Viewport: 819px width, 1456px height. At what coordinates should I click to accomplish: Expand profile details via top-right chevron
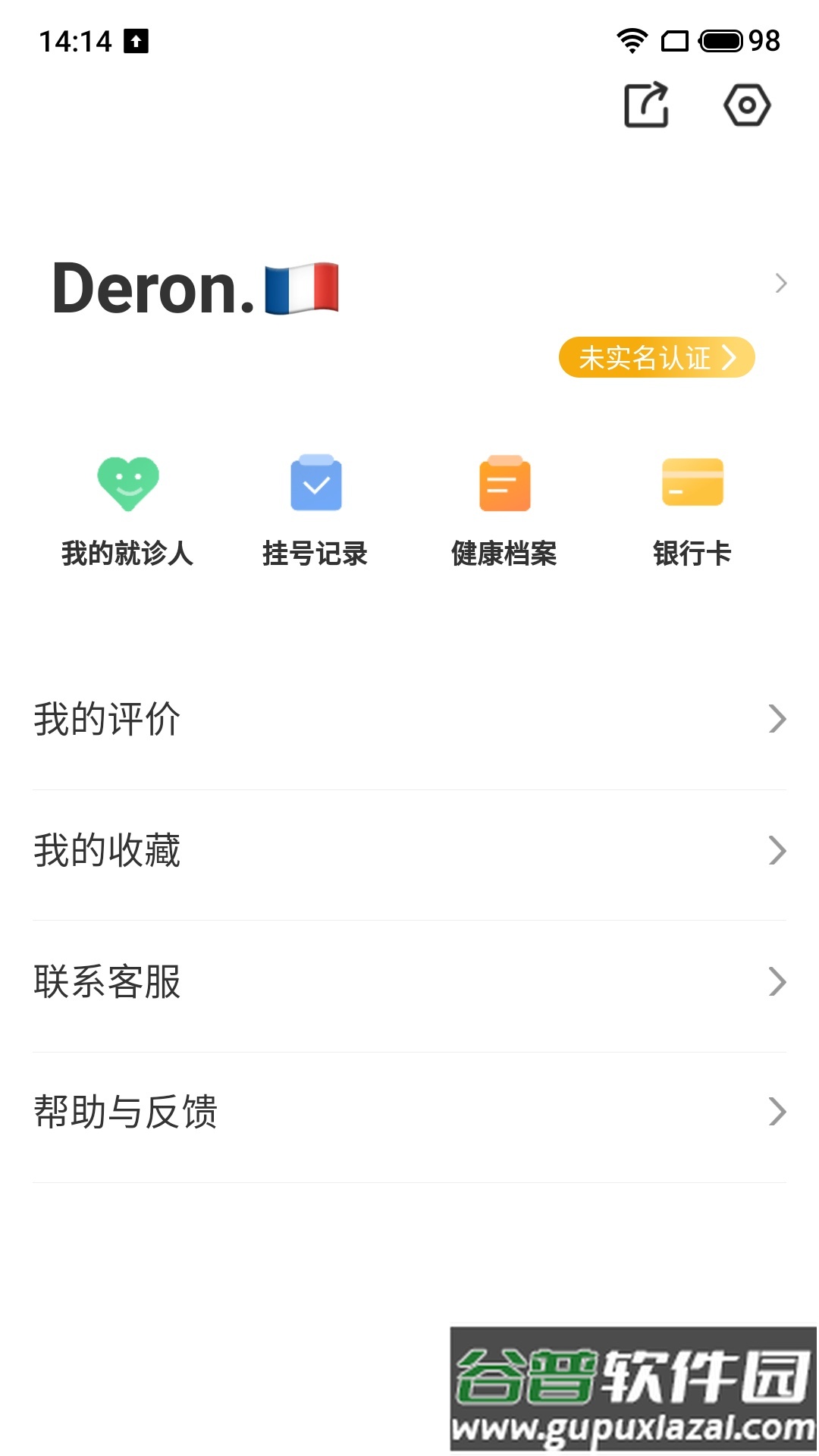pyautogui.click(x=781, y=283)
